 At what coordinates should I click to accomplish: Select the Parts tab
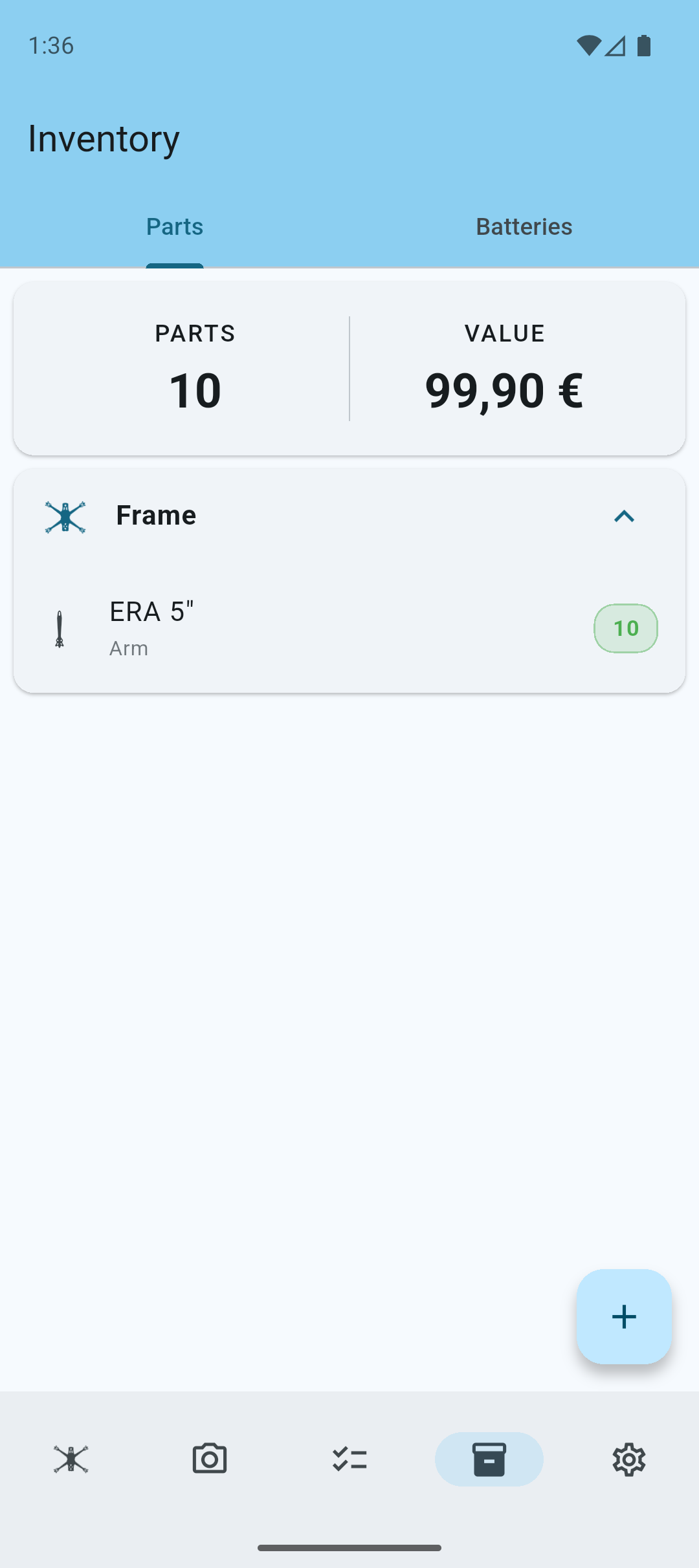click(175, 226)
